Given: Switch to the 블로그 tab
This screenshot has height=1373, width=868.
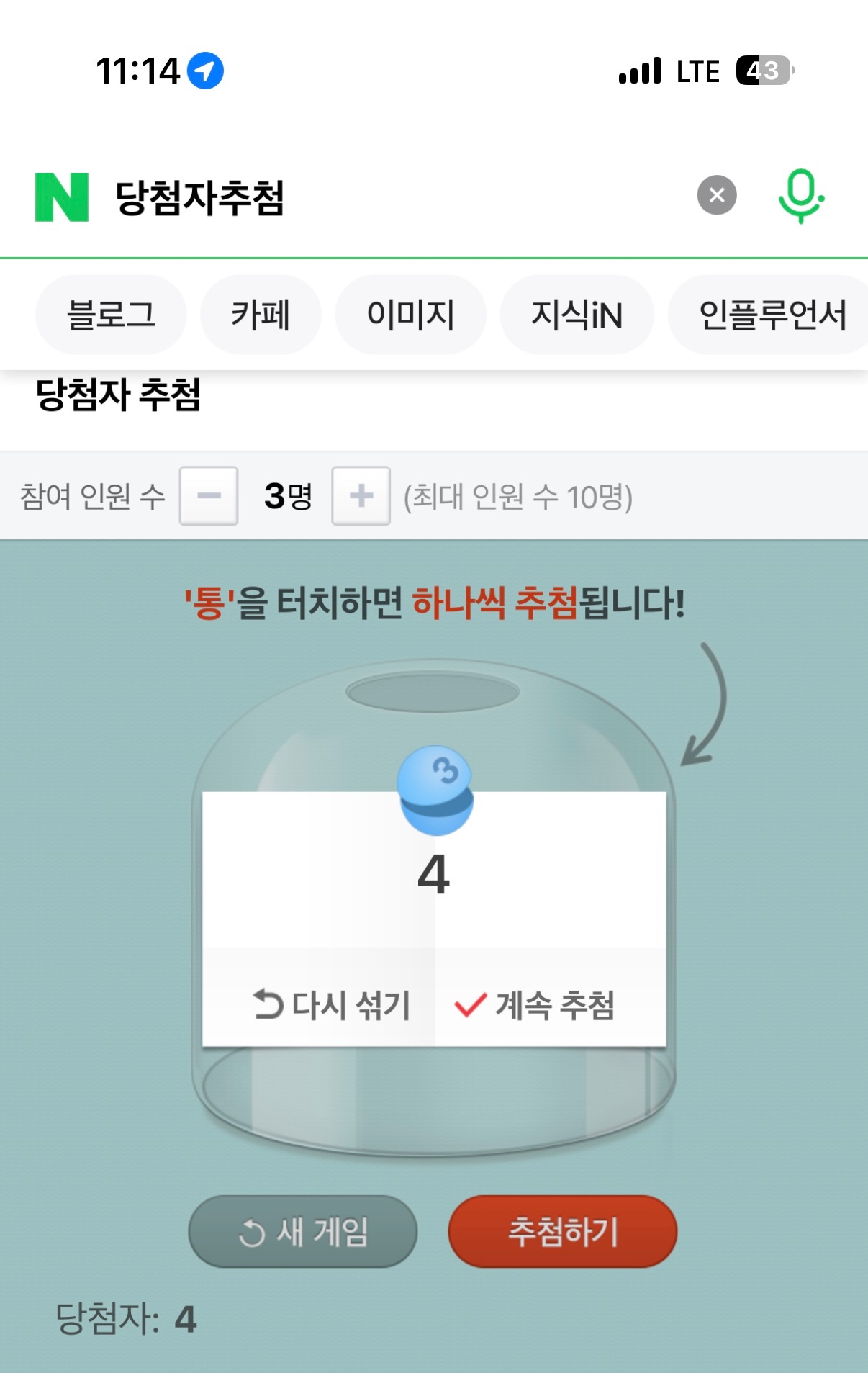Looking at the screenshot, I should tap(111, 315).
